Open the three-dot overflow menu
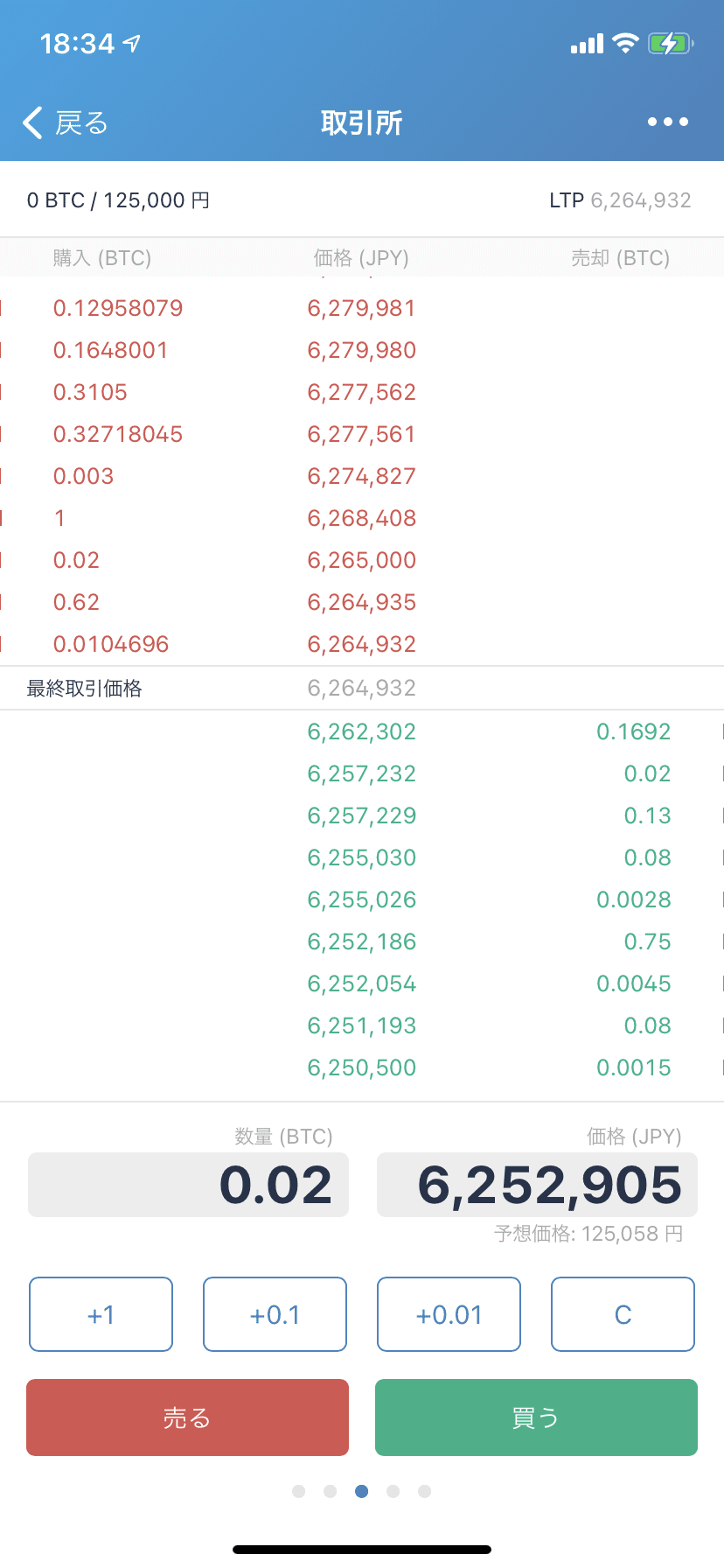The image size is (724, 1568). (666, 122)
